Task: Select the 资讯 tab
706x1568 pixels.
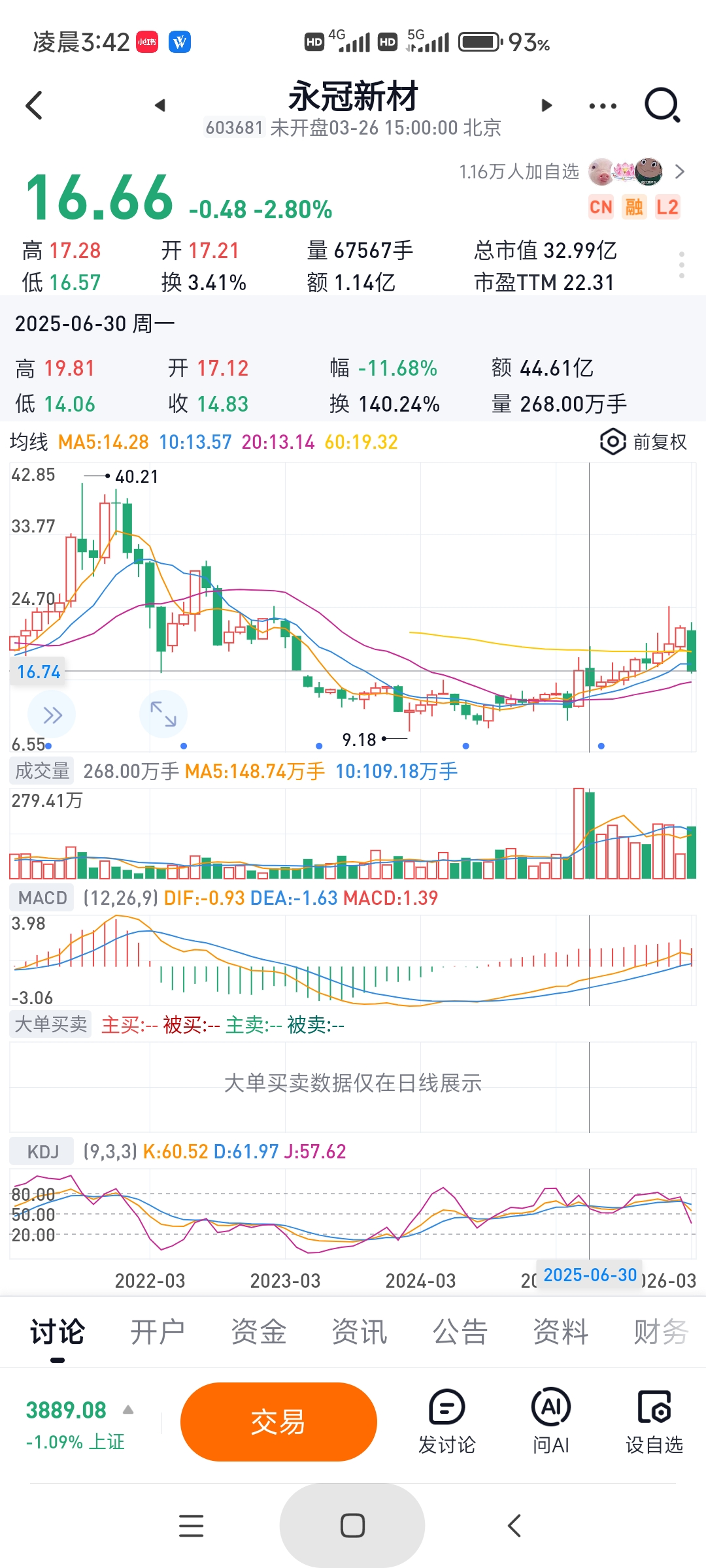Action: click(360, 1331)
